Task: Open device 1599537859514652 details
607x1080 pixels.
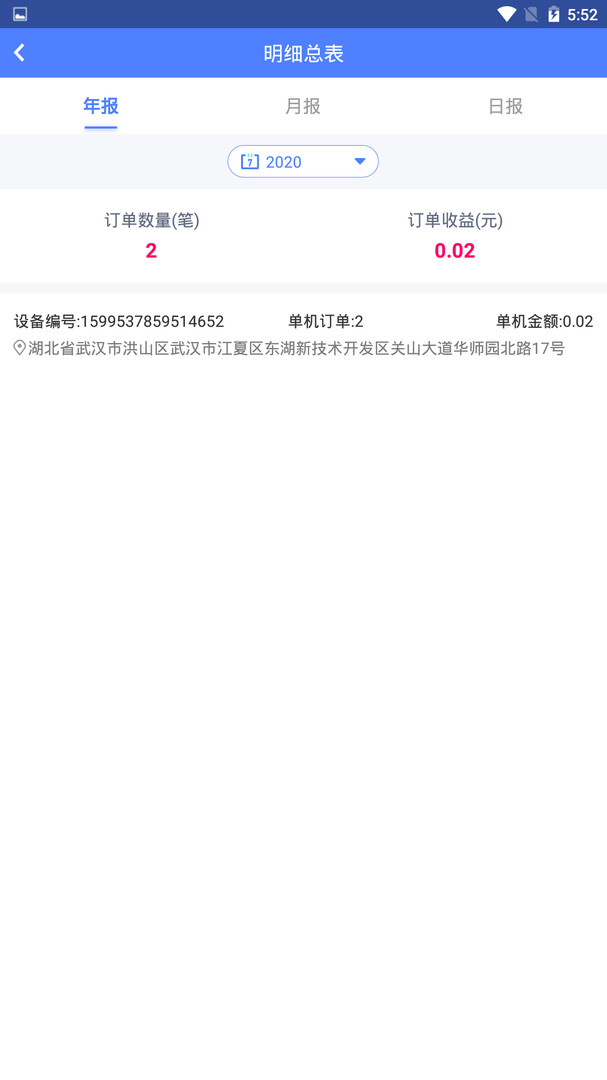Action: click(x=303, y=335)
